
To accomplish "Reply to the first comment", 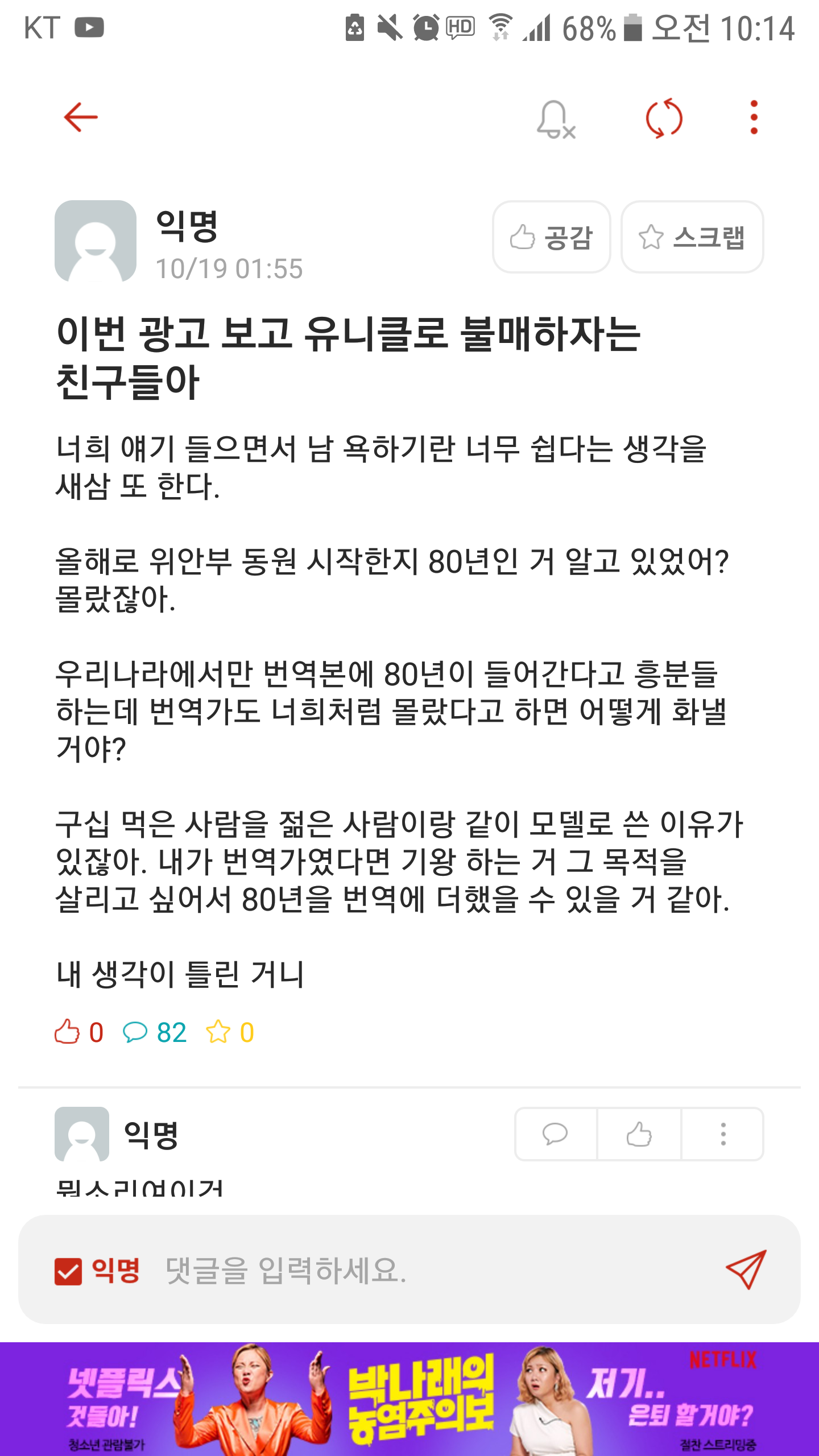I will (556, 1134).
